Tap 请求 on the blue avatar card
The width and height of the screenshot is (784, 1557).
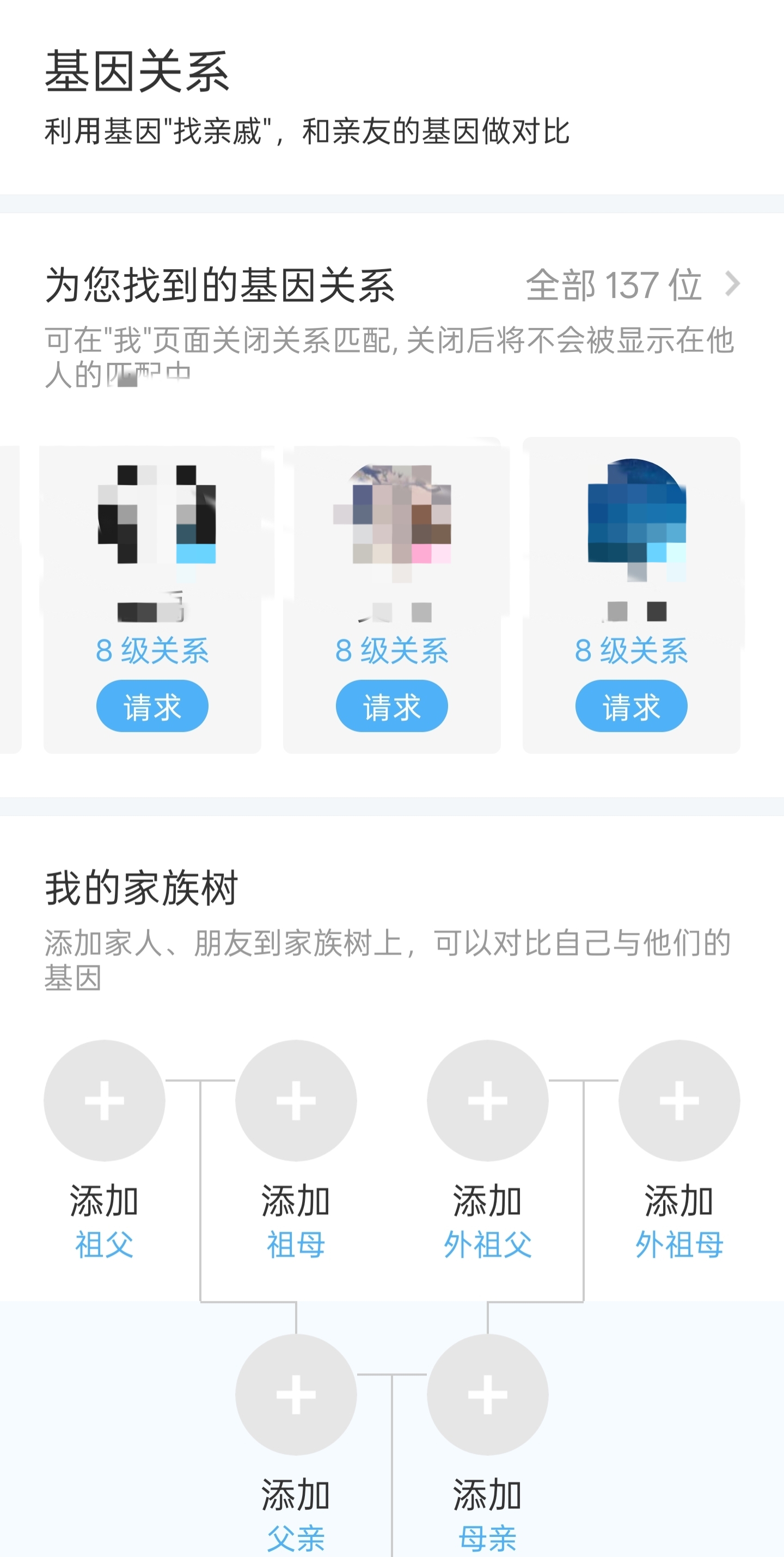pyautogui.click(x=630, y=706)
